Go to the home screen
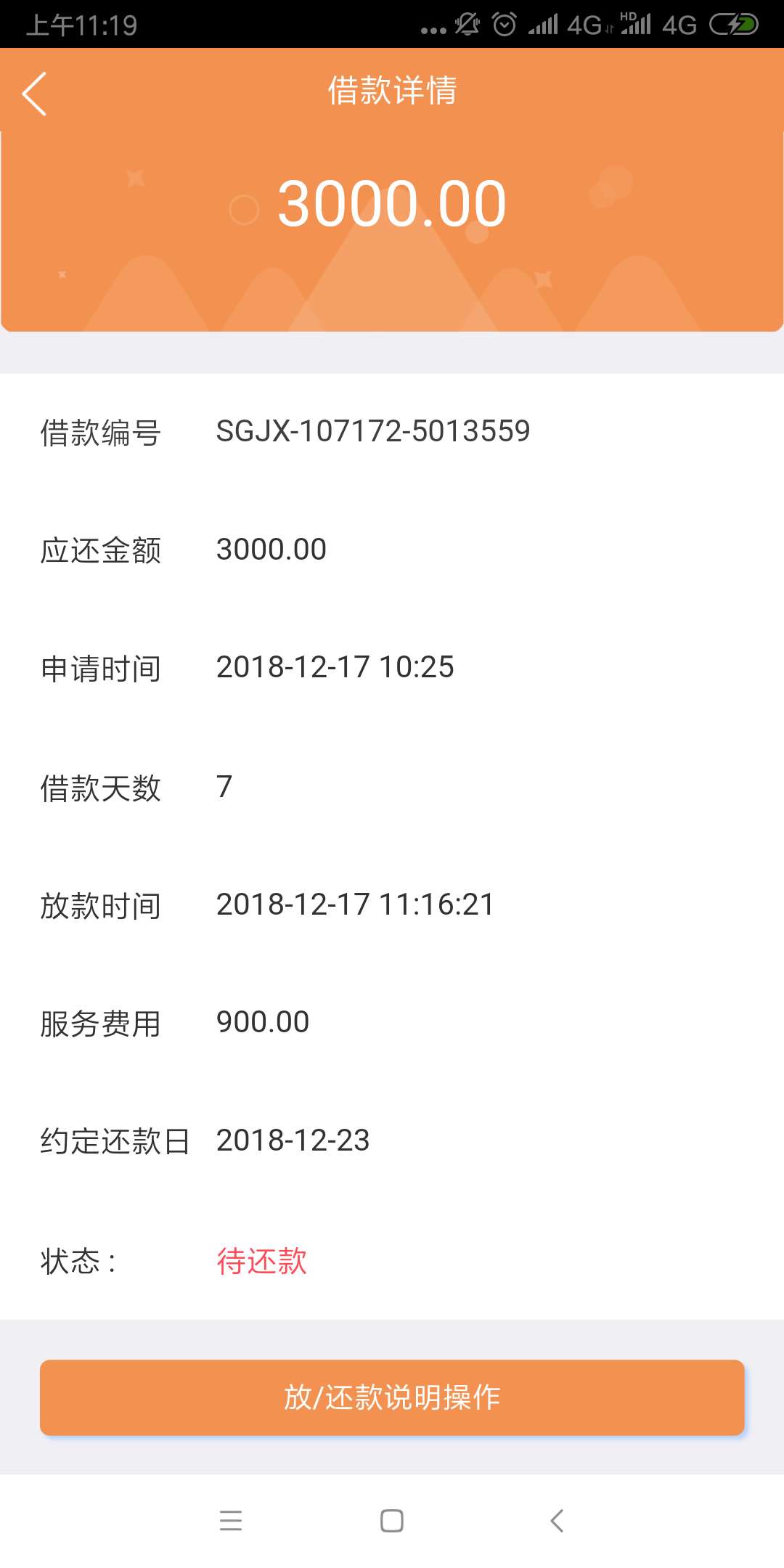 [392, 1520]
